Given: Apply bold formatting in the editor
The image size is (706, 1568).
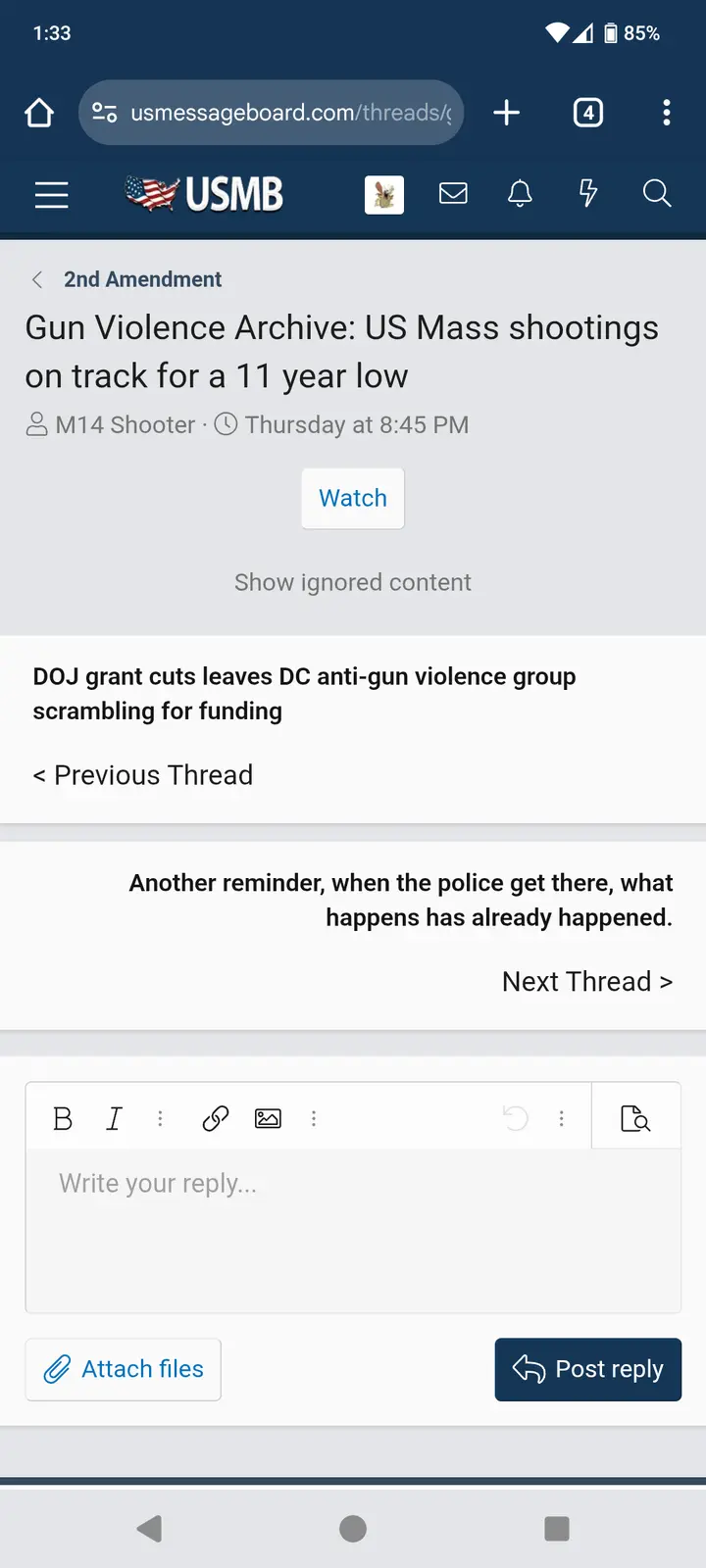Looking at the screenshot, I should tap(63, 1118).
